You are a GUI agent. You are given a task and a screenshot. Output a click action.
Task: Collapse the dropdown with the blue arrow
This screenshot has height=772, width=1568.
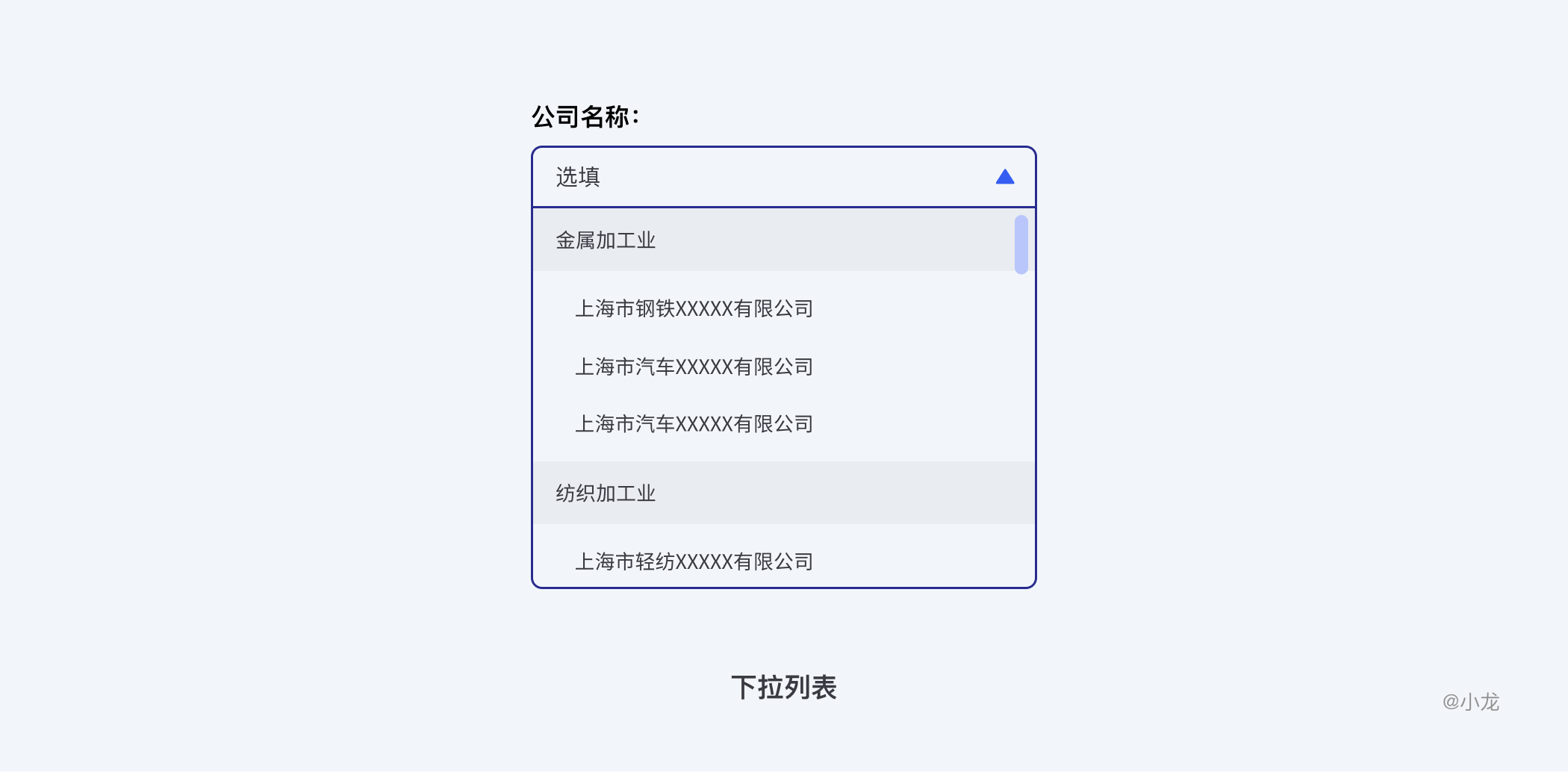pyautogui.click(x=1005, y=177)
